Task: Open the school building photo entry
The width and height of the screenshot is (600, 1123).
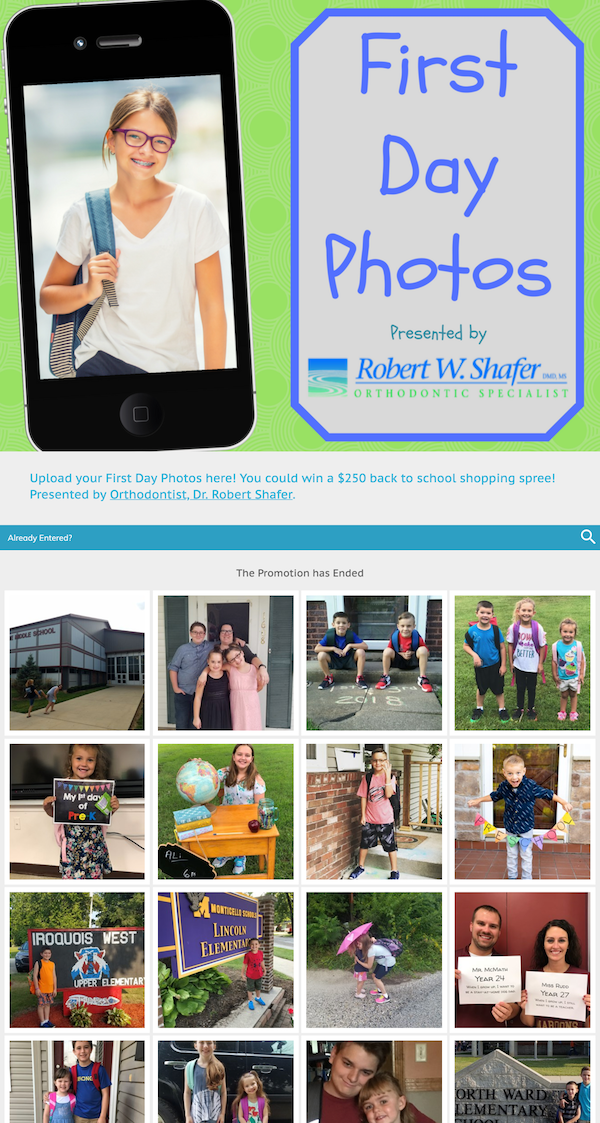Action: (x=77, y=662)
